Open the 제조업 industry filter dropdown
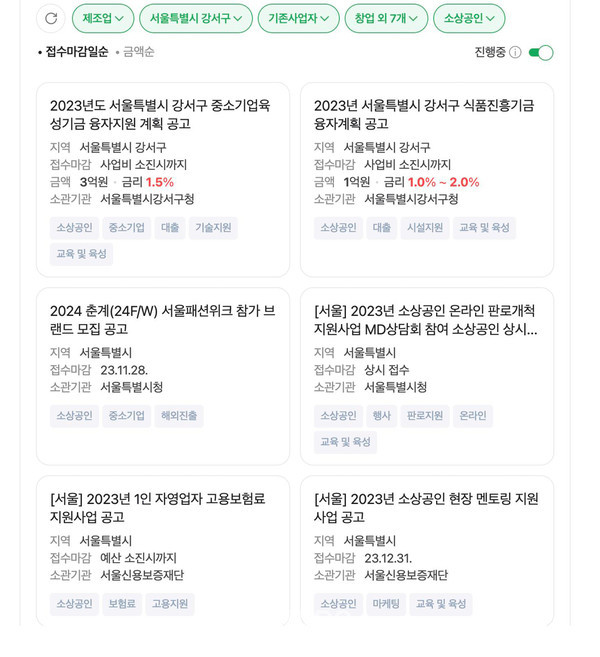This screenshot has height=657, width=600. [x=103, y=18]
